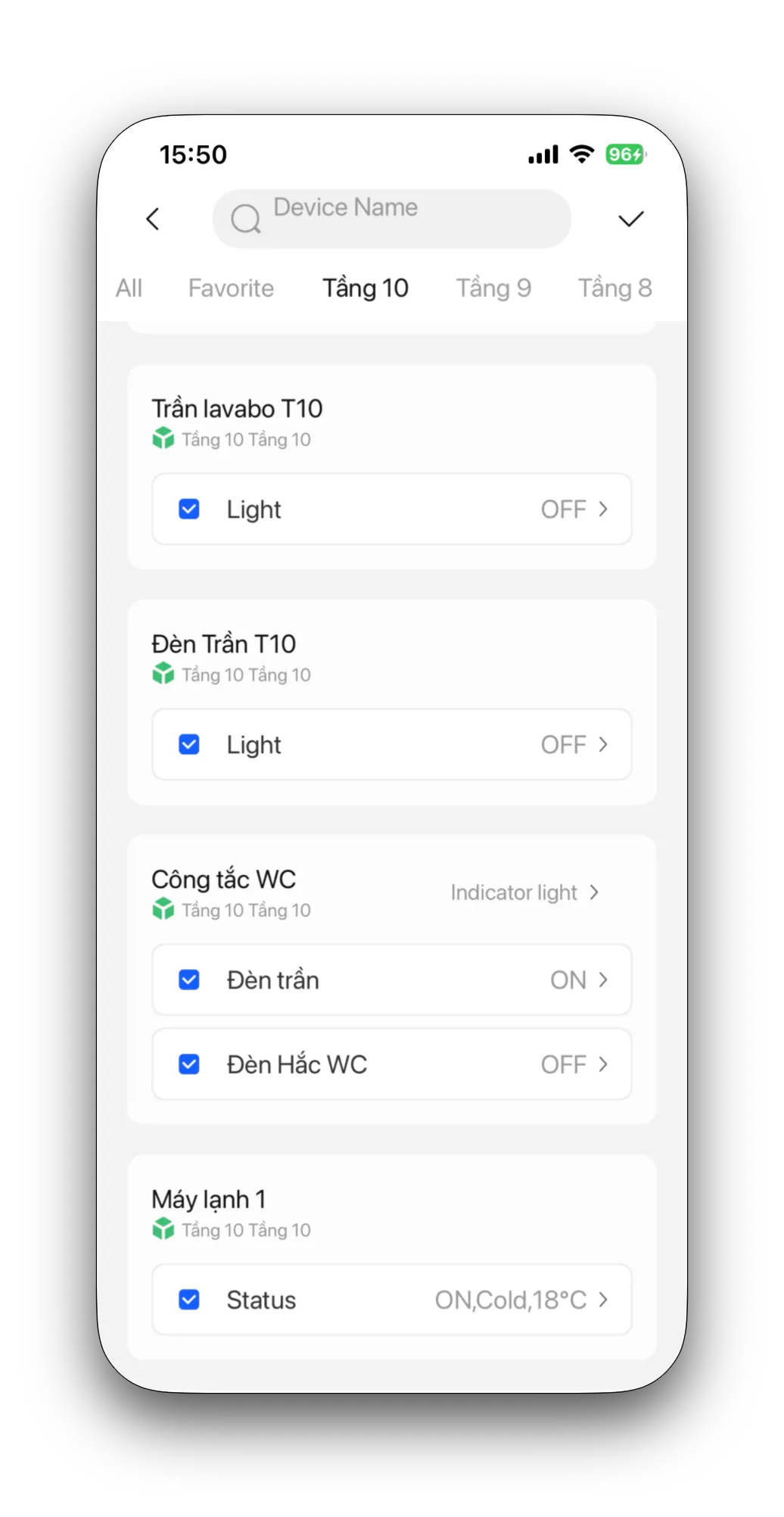
Task: Switch to the All tab
Action: [129, 288]
